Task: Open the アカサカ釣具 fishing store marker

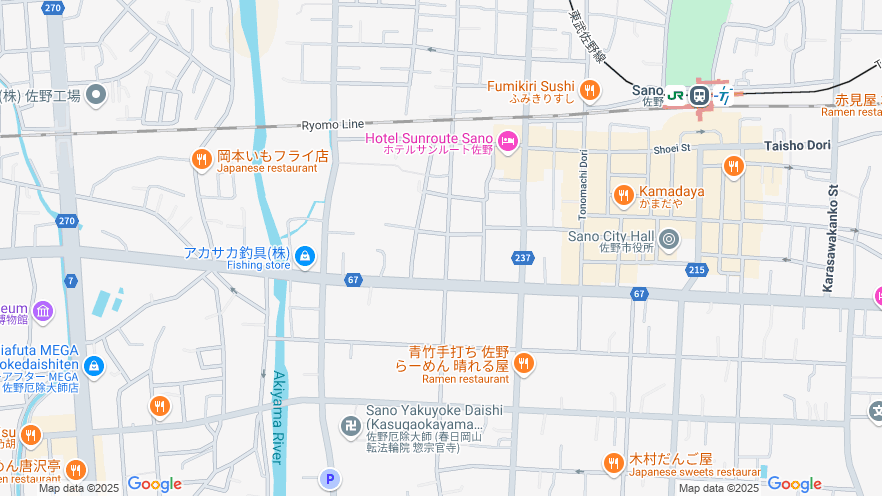Action: point(306,257)
